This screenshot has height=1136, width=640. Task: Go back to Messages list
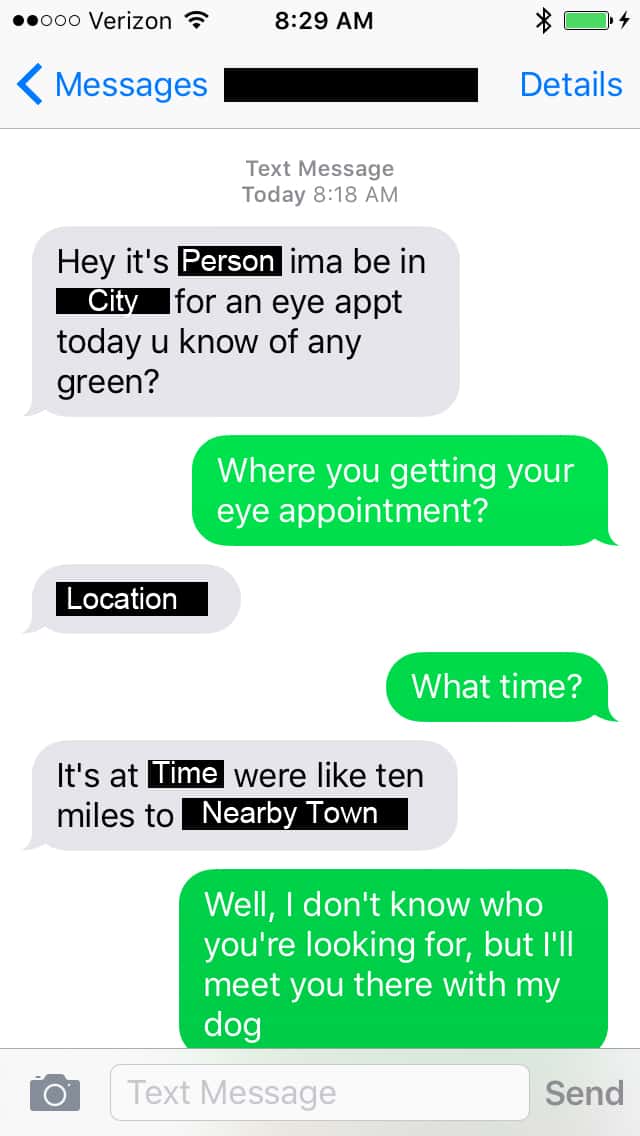112,86
